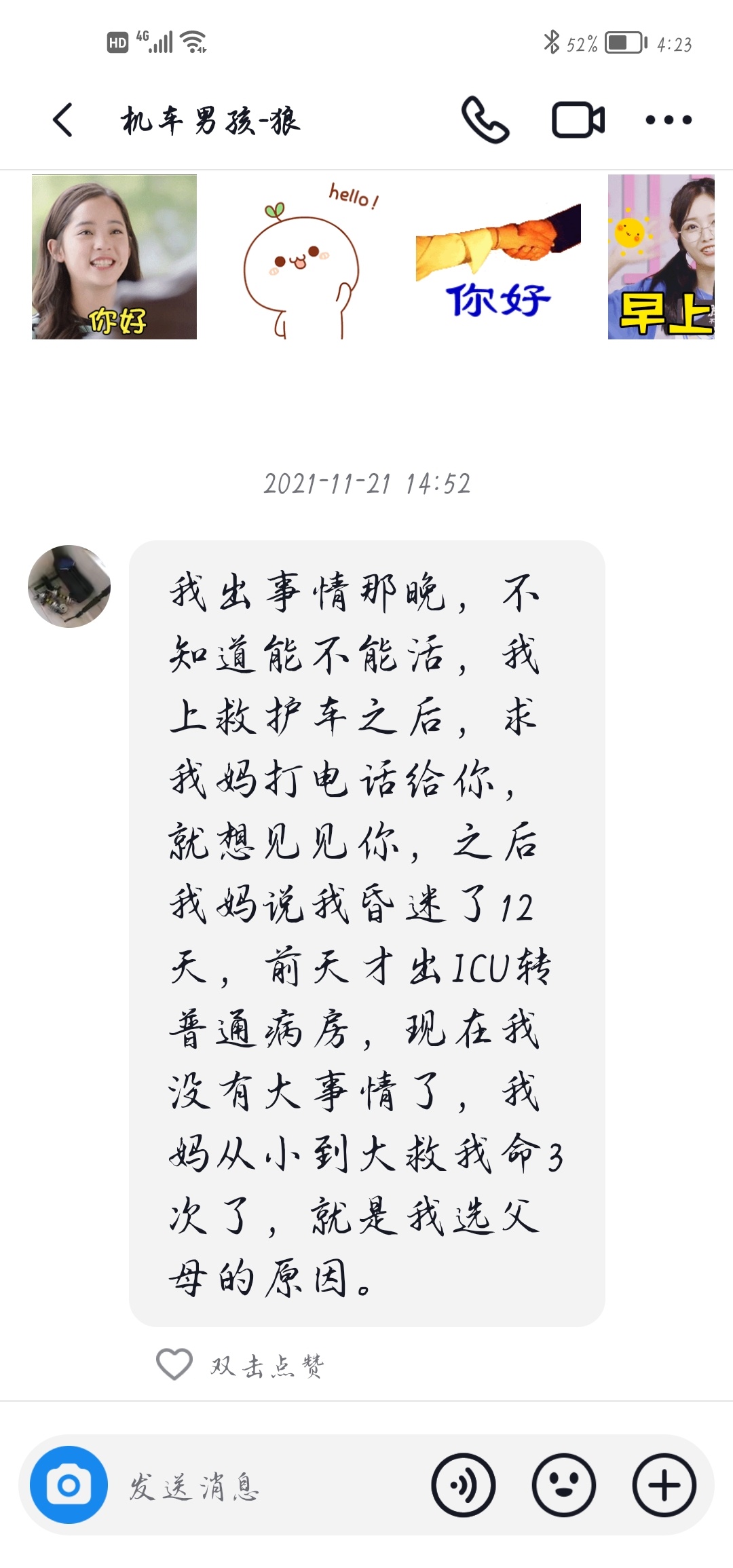The height and width of the screenshot is (1568, 733).
Task: Open the emoji picker
Action: tap(563, 1485)
